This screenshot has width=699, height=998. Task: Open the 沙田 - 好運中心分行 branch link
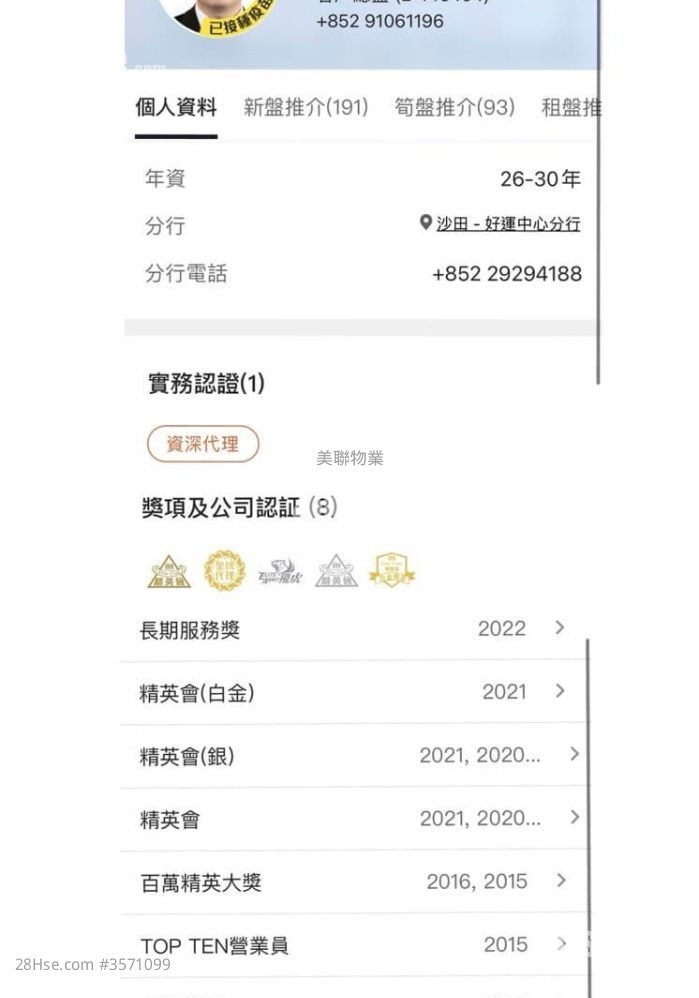(507, 224)
